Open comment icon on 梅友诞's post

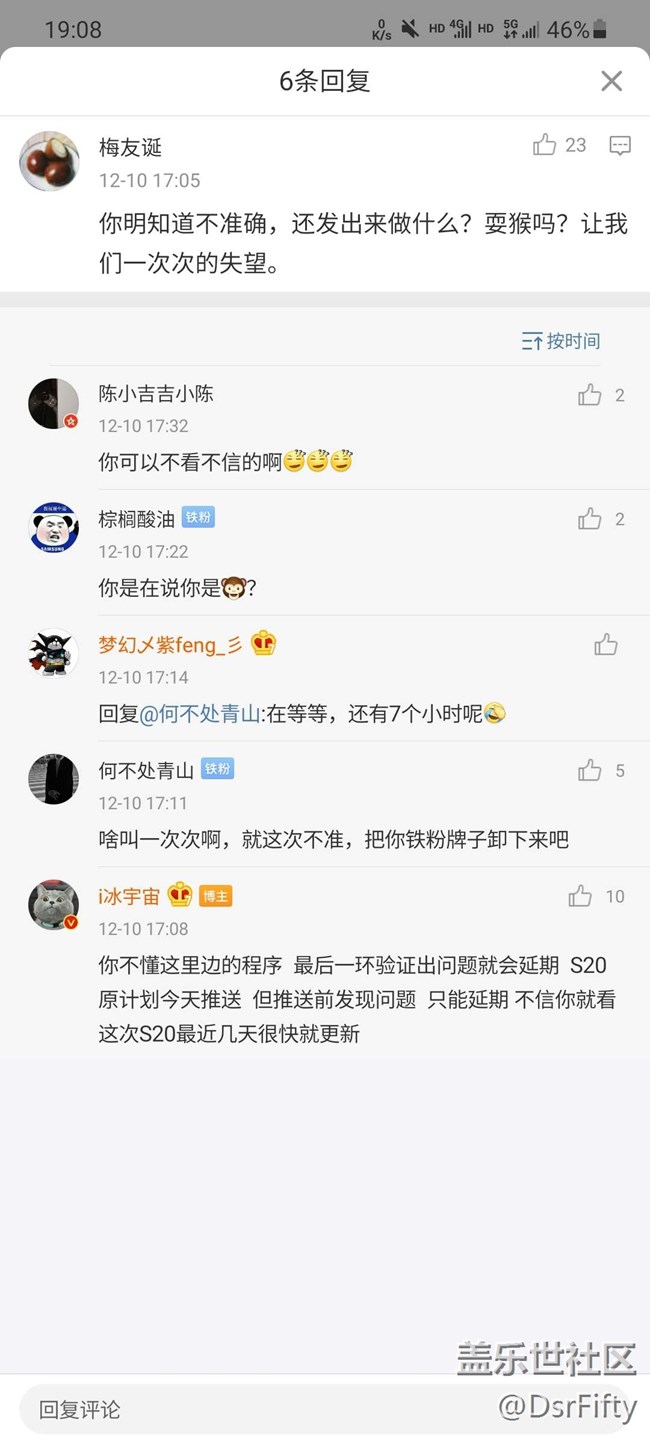620,145
